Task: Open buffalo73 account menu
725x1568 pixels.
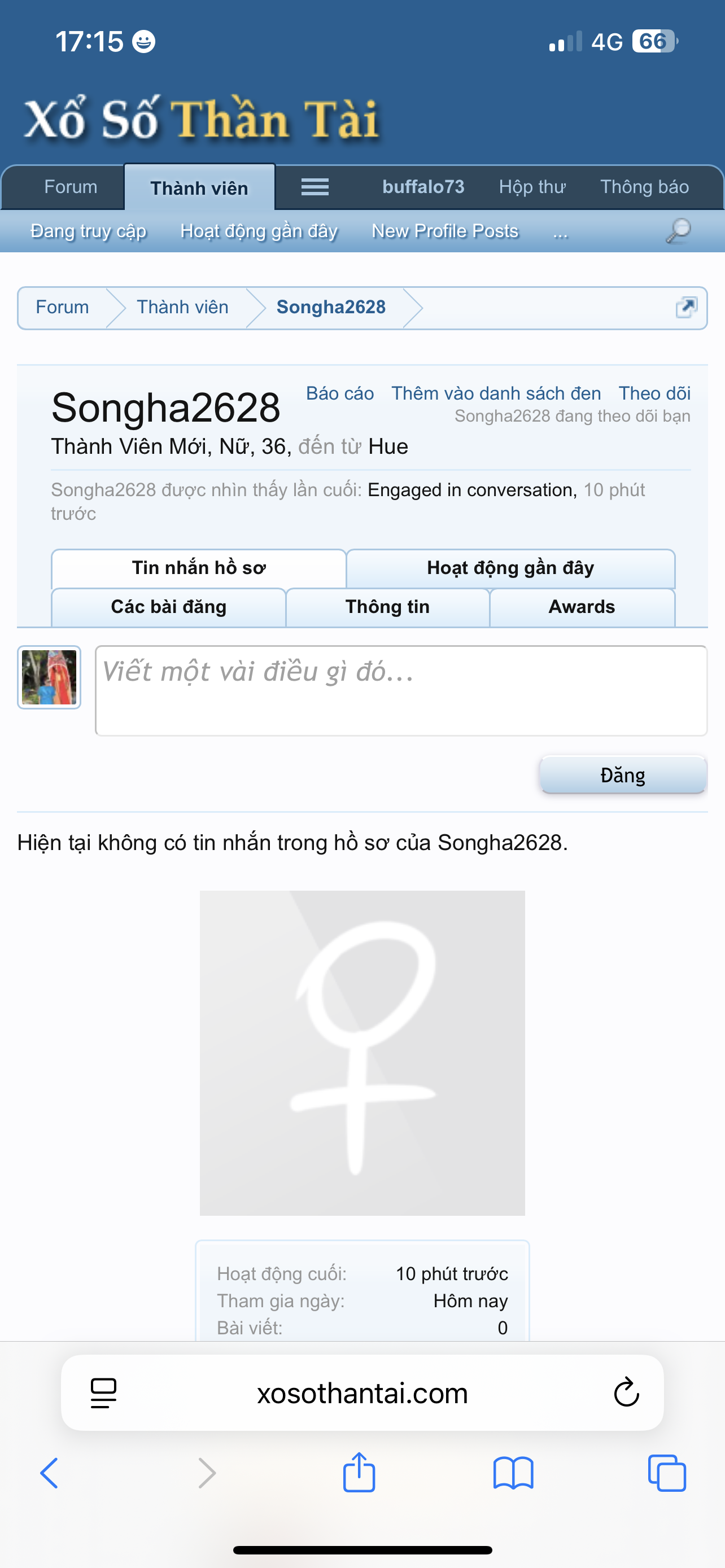Action: tap(423, 187)
